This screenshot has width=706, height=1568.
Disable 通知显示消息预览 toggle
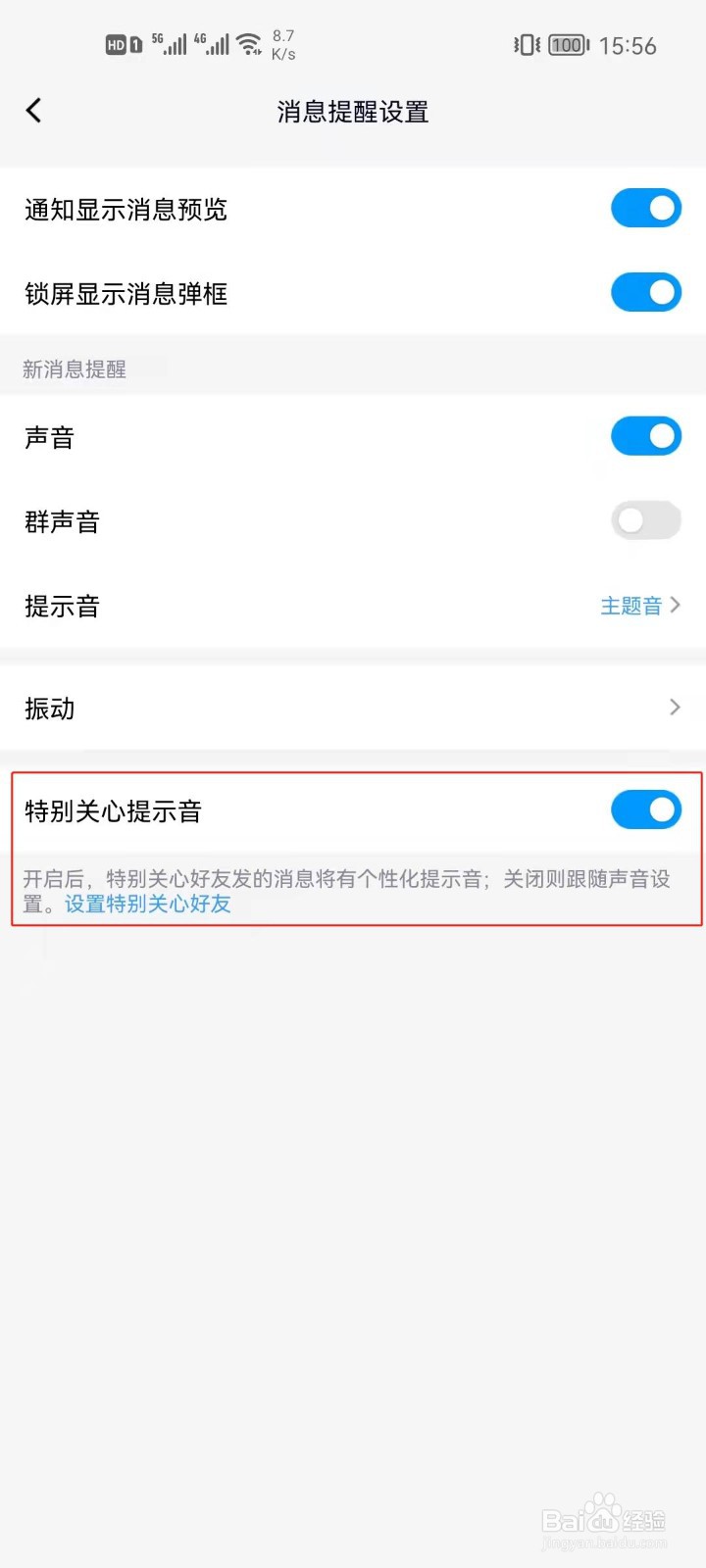click(645, 208)
